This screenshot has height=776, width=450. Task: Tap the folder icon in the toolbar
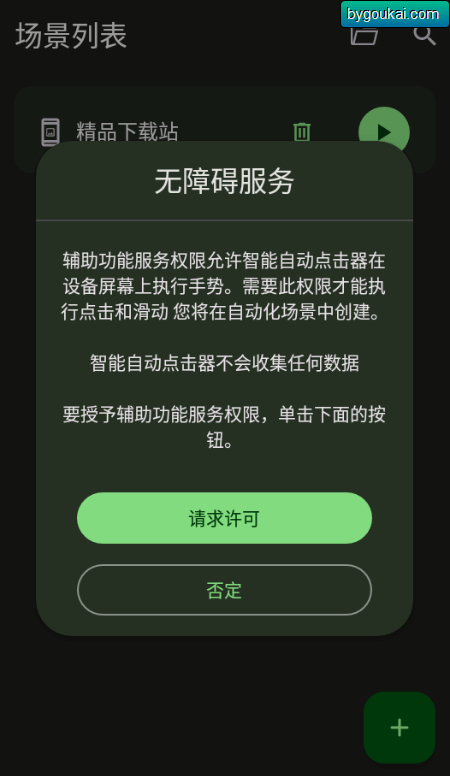click(364, 36)
